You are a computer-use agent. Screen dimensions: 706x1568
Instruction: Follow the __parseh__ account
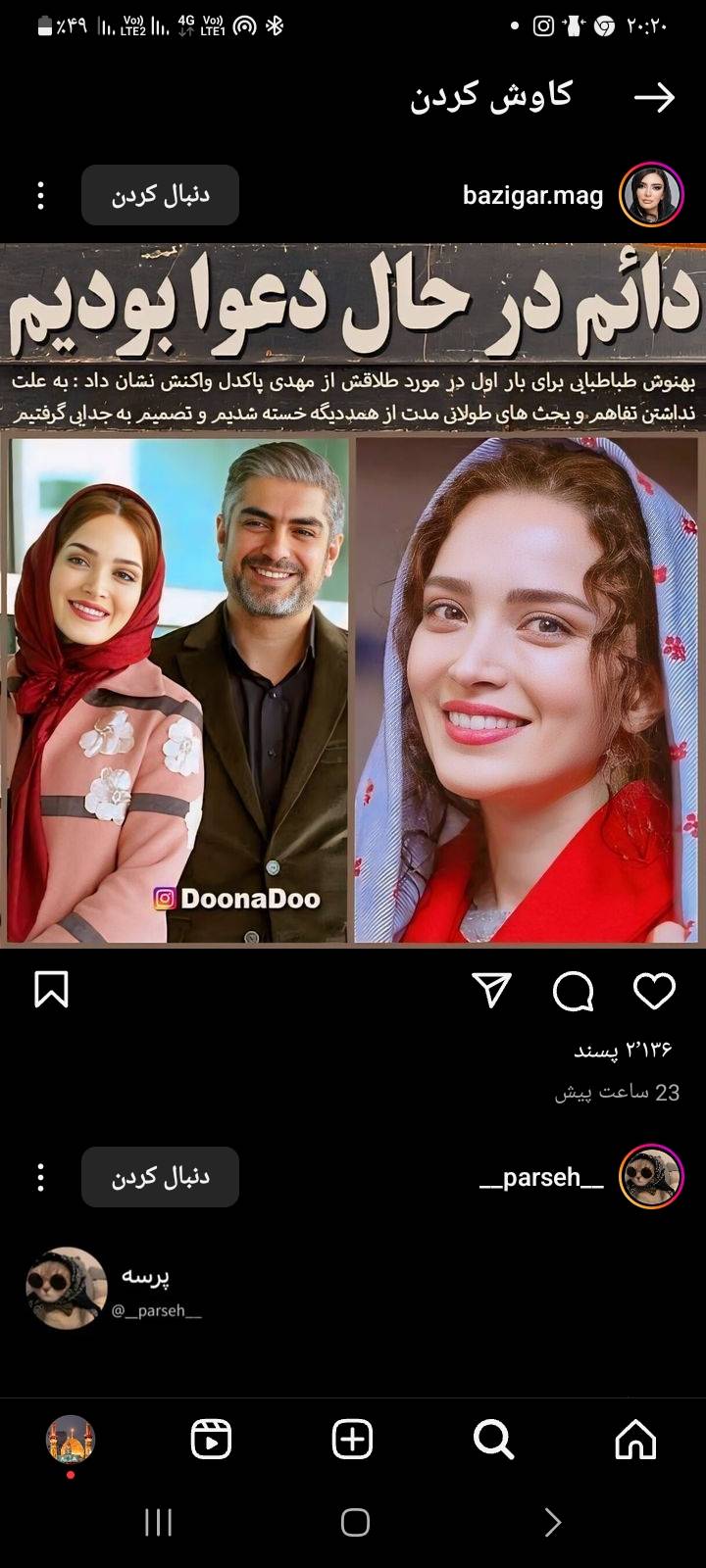click(x=160, y=1177)
